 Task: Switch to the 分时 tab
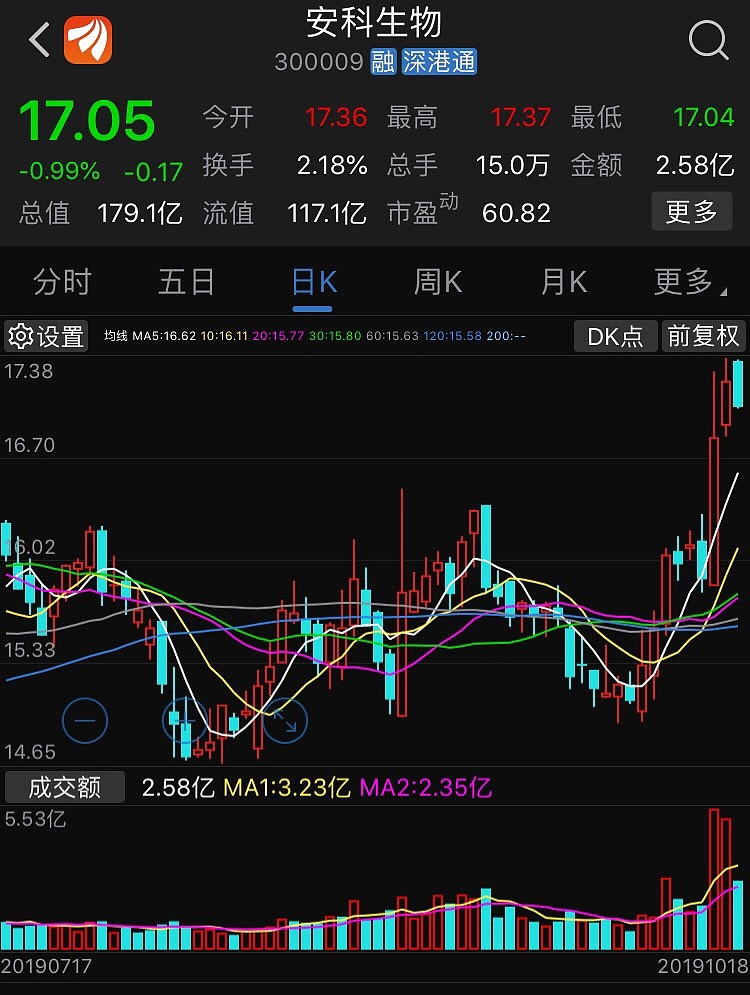coord(62,282)
